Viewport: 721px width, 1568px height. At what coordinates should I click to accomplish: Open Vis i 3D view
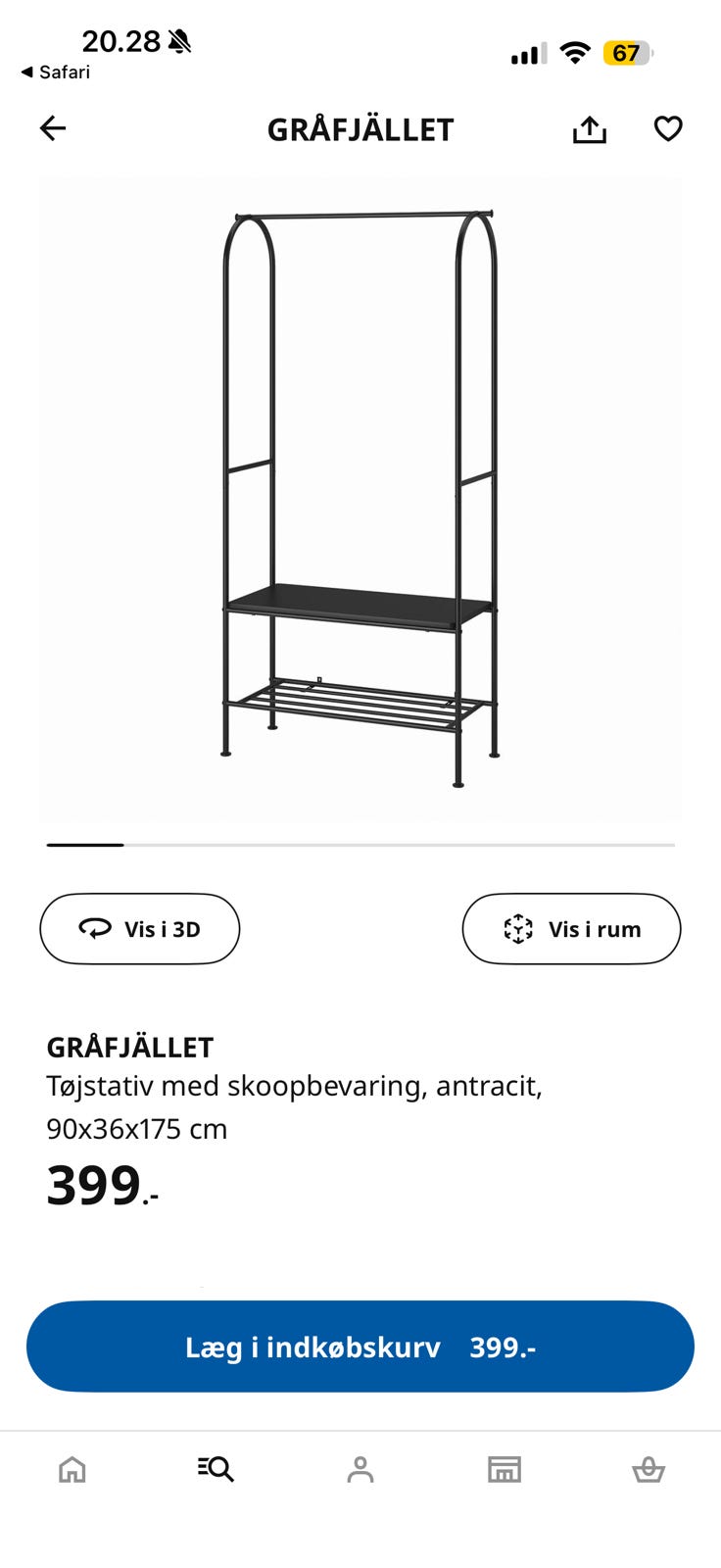[139, 928]
